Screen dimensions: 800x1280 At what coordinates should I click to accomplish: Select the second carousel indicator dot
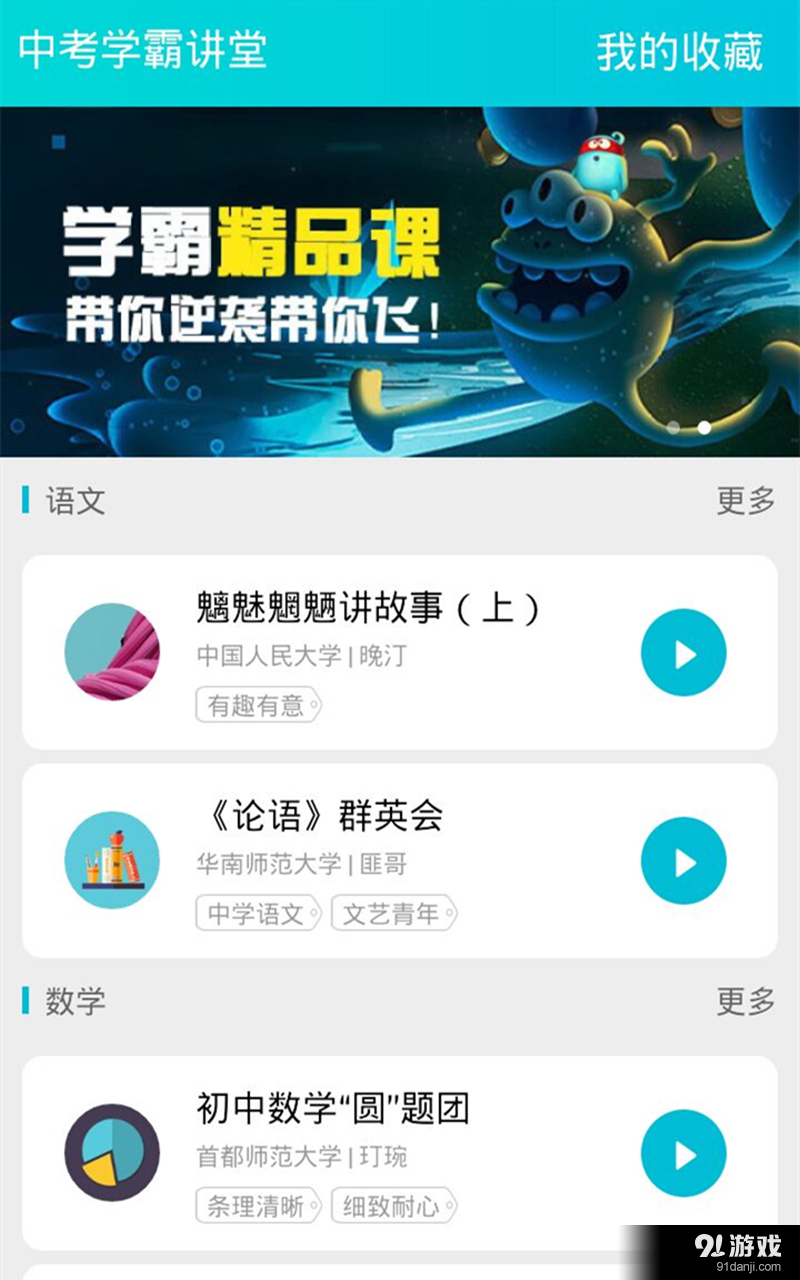(x=703, y=428)
